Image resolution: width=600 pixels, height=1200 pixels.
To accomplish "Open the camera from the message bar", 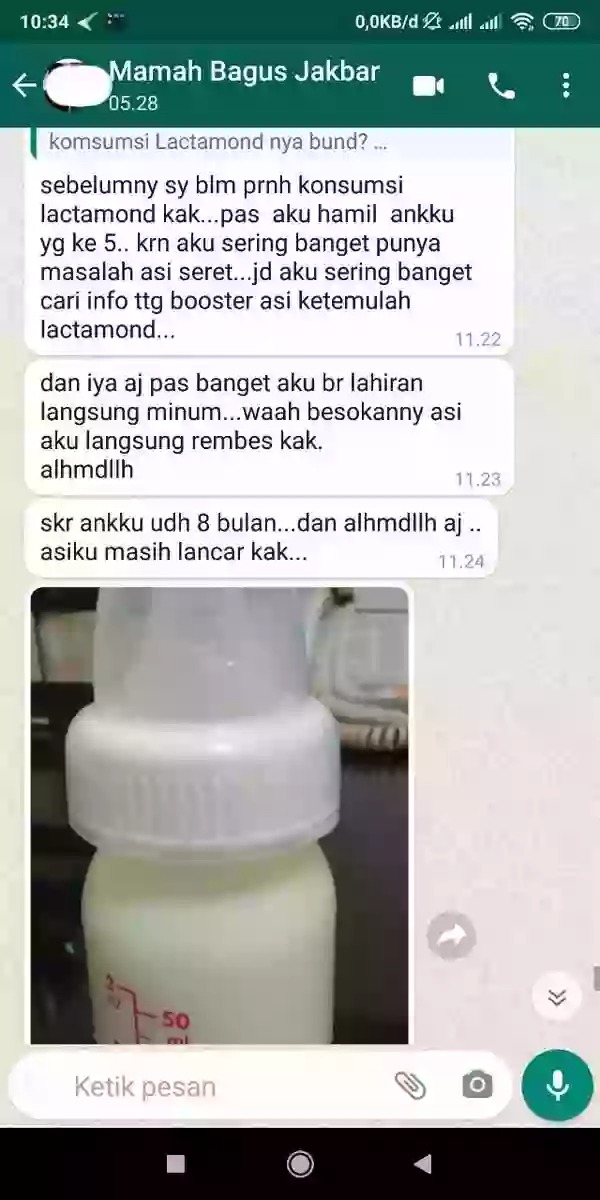I will [477, 1085].
